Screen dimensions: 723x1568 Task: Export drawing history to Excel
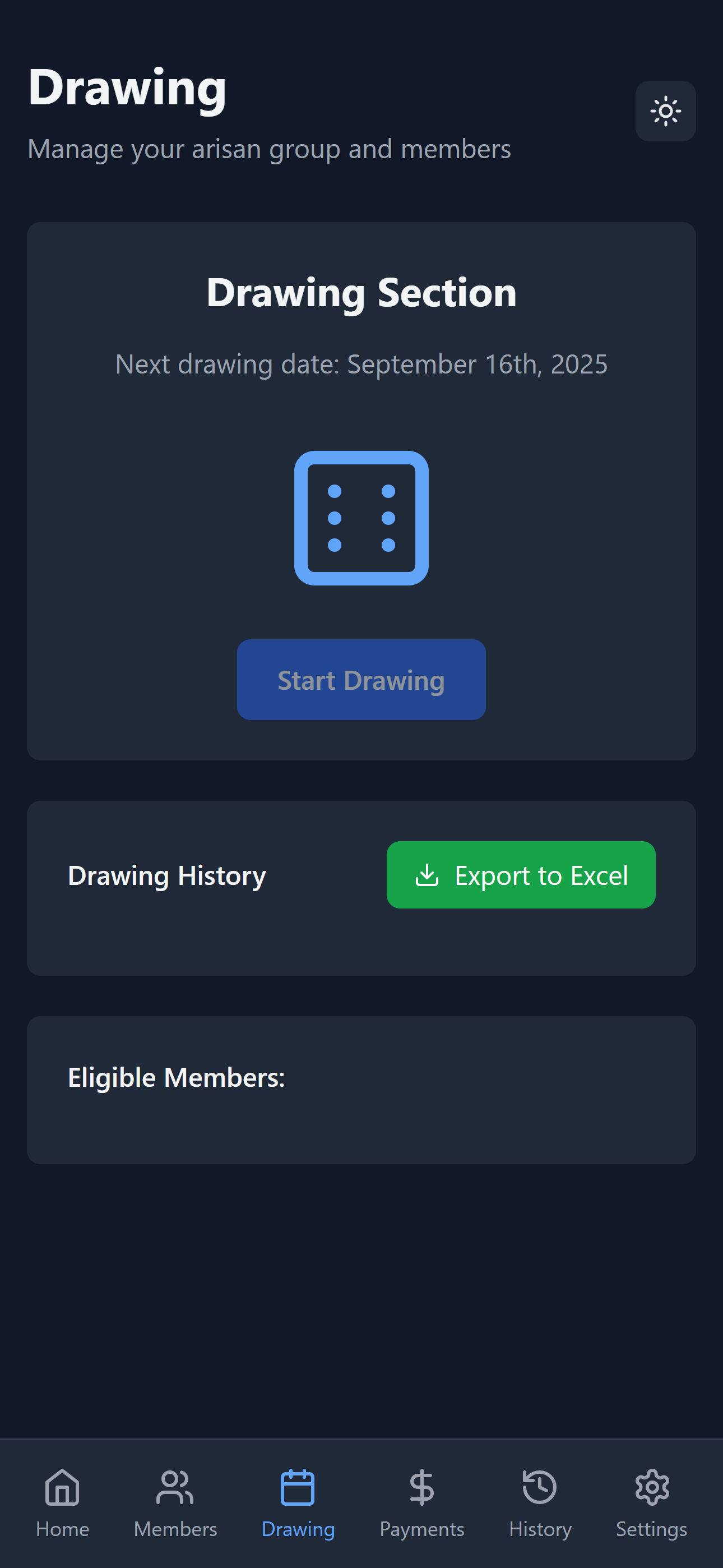(x=520, y=875)
